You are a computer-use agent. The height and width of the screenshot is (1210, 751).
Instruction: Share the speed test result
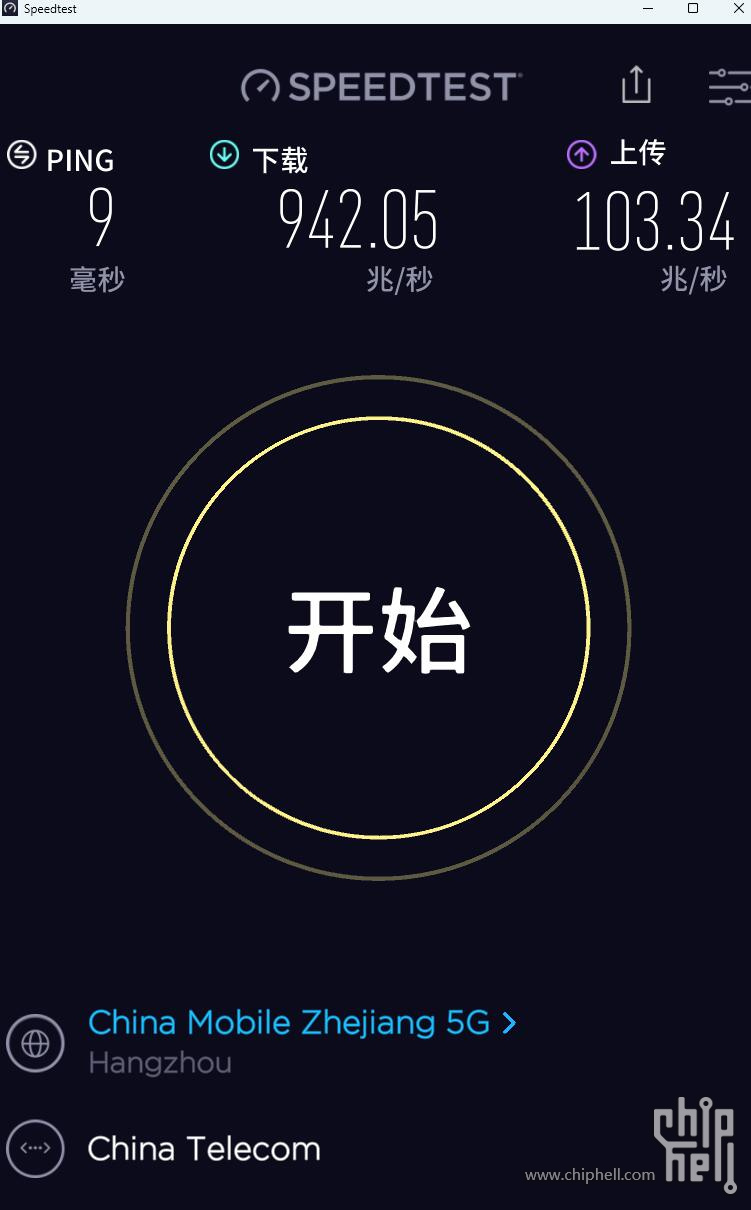(636, 85)
